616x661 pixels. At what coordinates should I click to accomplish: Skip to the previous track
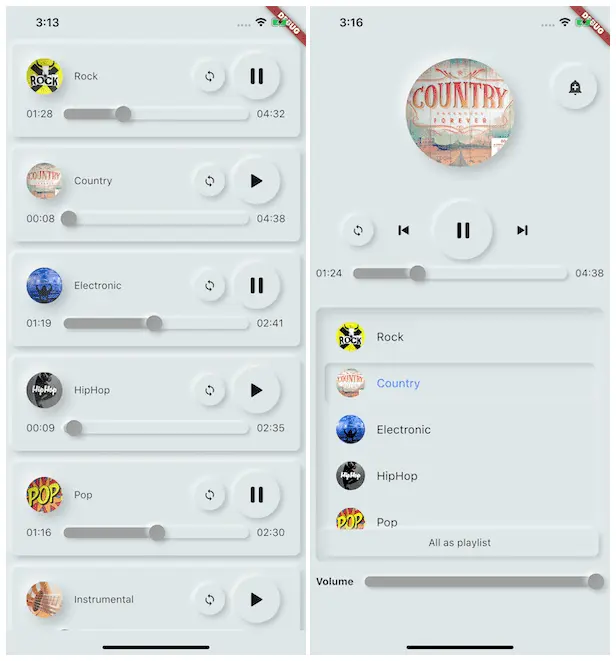pos(403,230)
